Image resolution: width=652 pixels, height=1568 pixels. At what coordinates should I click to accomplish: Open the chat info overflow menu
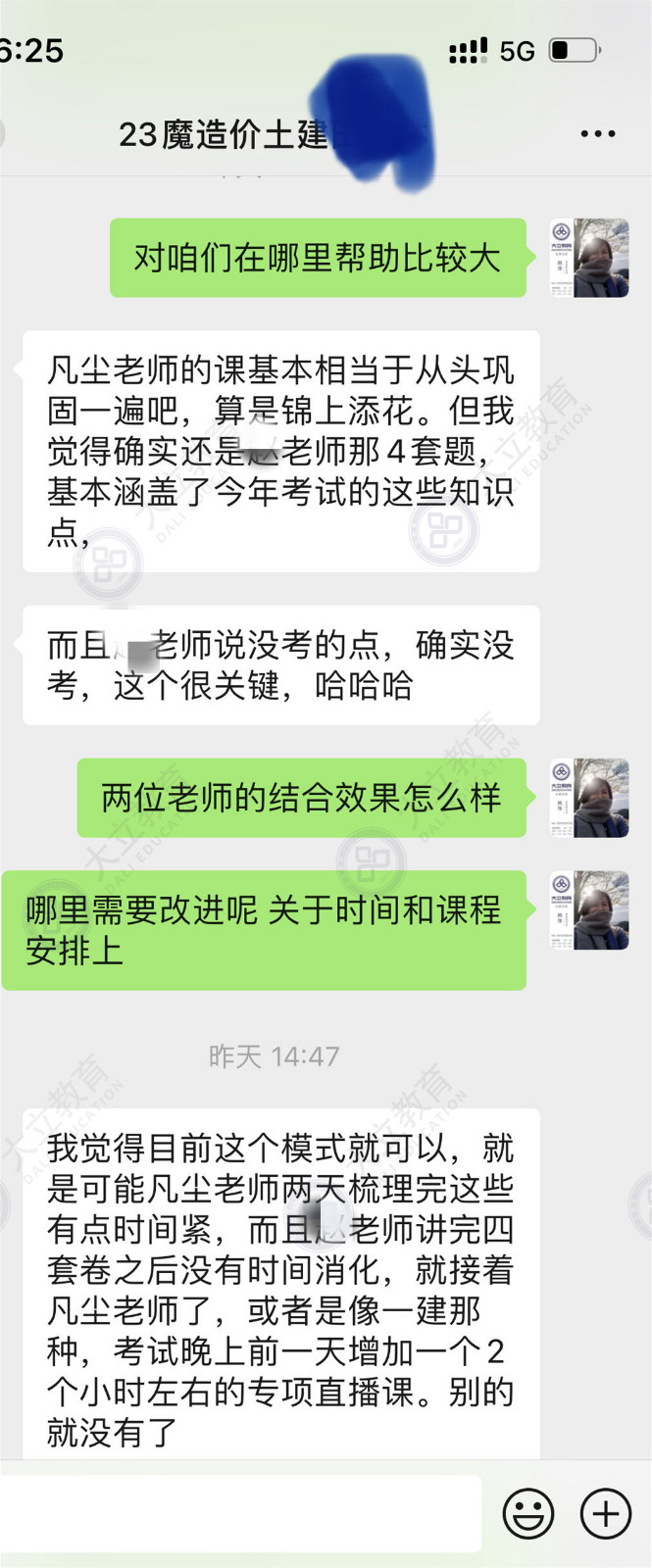597,134
